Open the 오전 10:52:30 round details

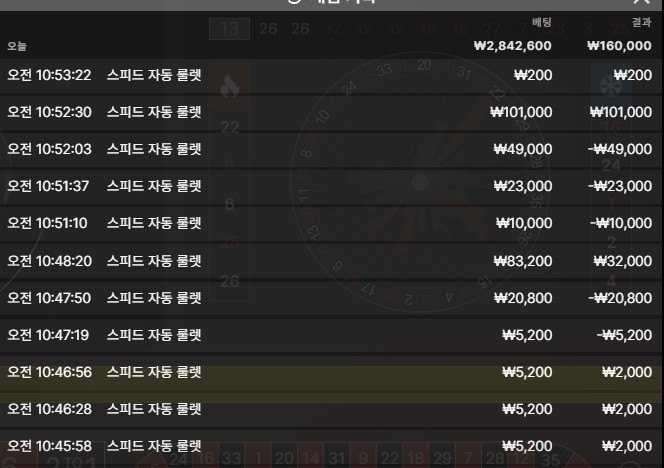332,112
